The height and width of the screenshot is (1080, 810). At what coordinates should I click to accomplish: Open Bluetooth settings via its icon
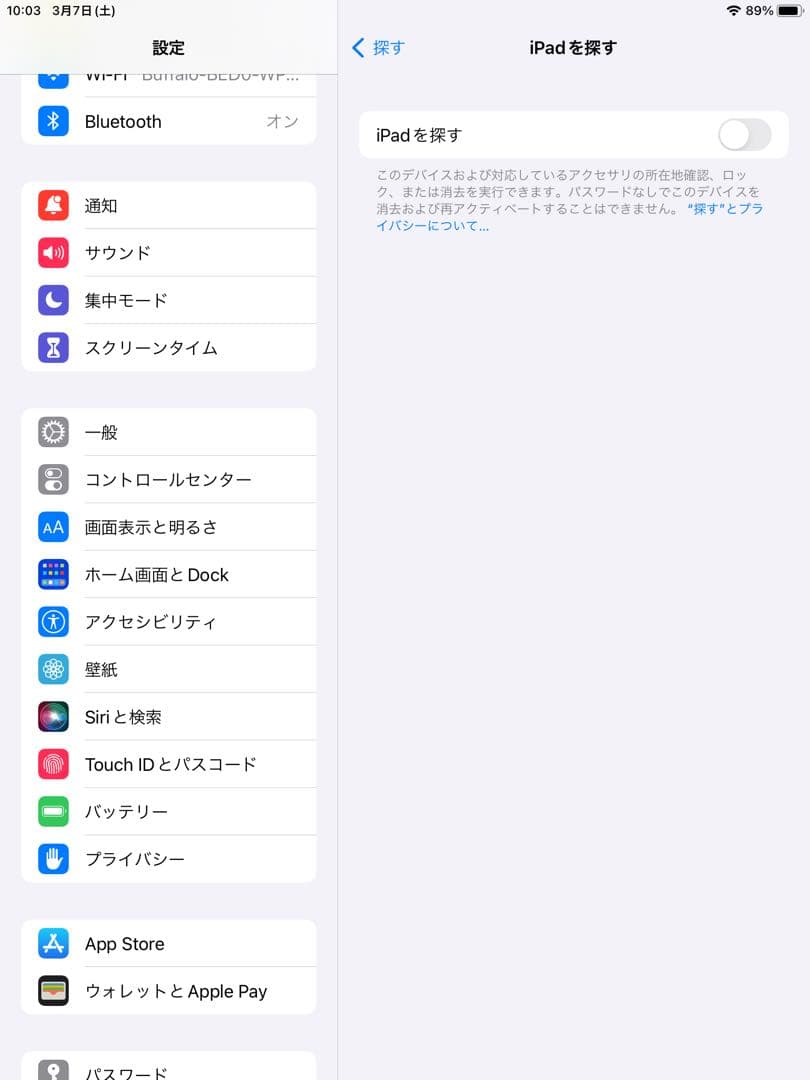(53, 121)
